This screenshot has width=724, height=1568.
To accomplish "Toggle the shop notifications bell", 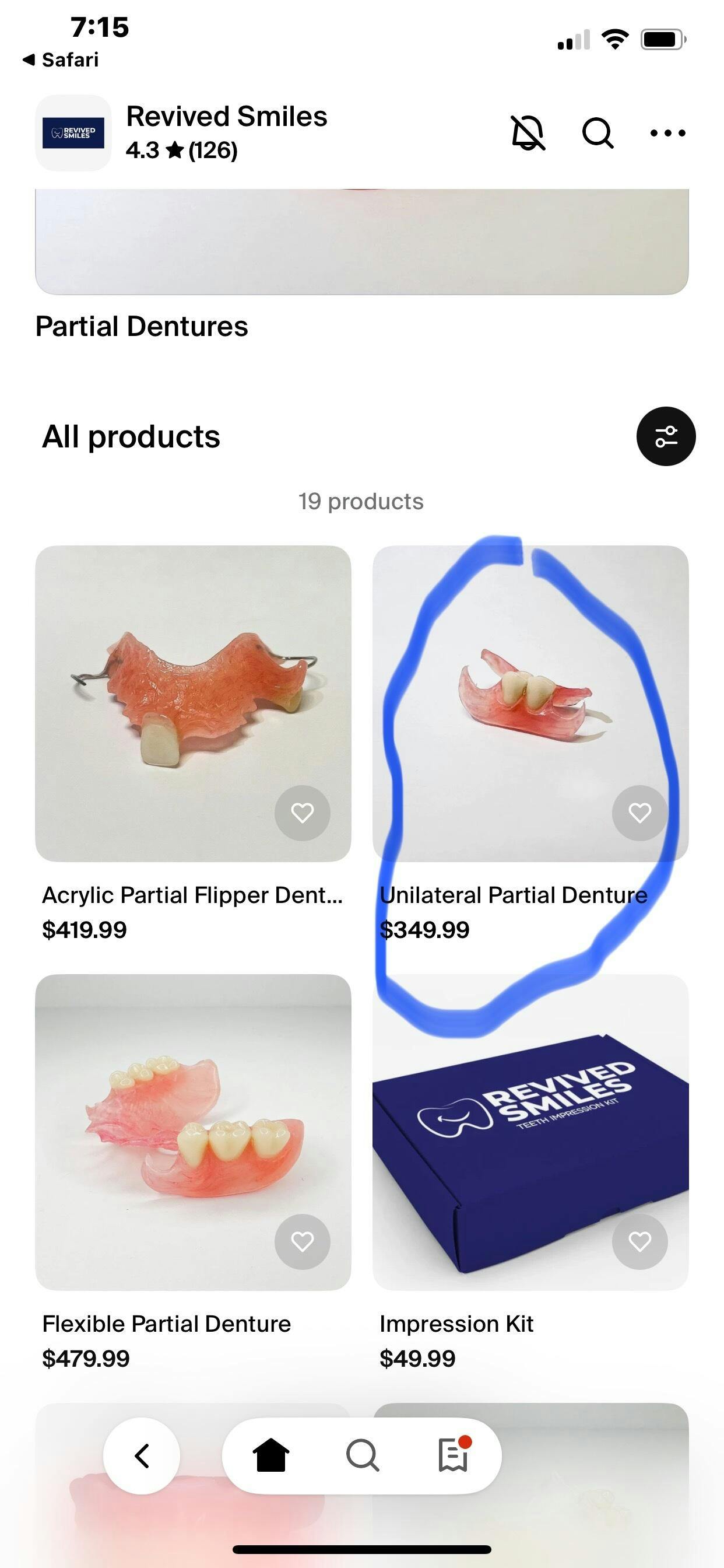I will pos(528,132).
